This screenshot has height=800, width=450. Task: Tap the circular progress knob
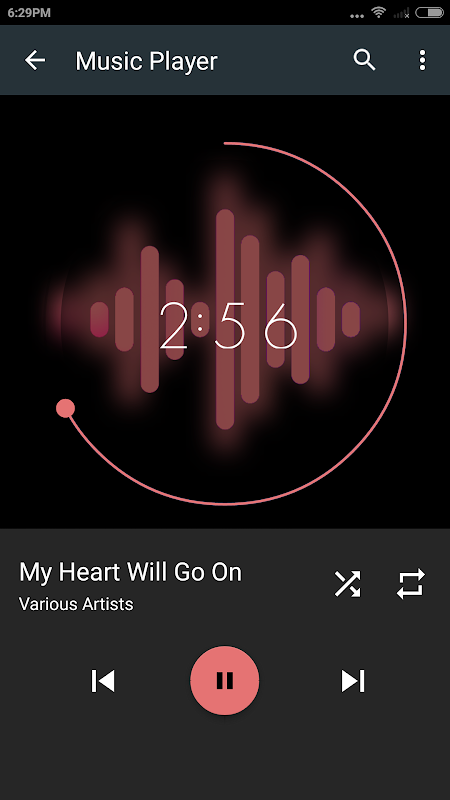pyautogui.click(x=65, y=408)
